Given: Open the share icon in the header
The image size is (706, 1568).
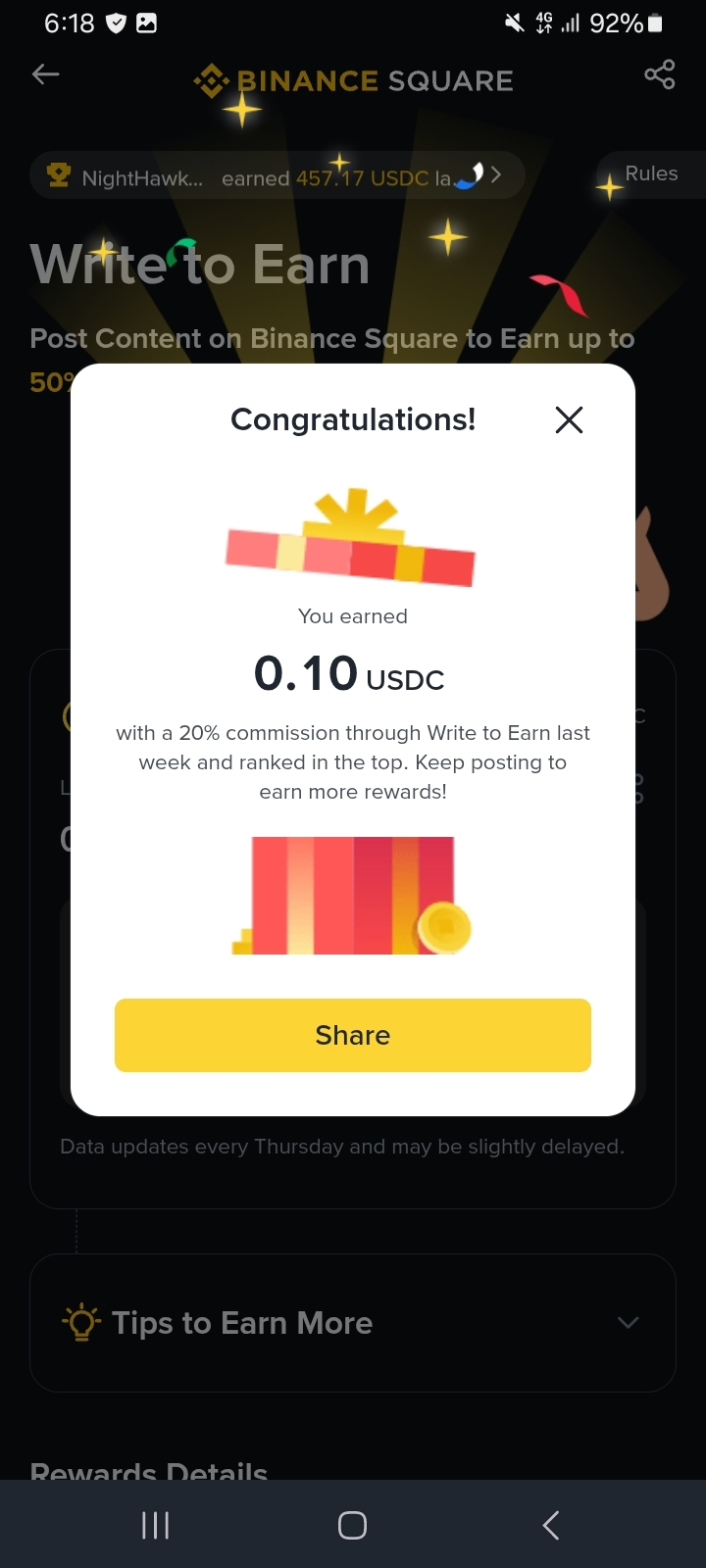Looking at the screenshot, I should (x=659, y=74).
